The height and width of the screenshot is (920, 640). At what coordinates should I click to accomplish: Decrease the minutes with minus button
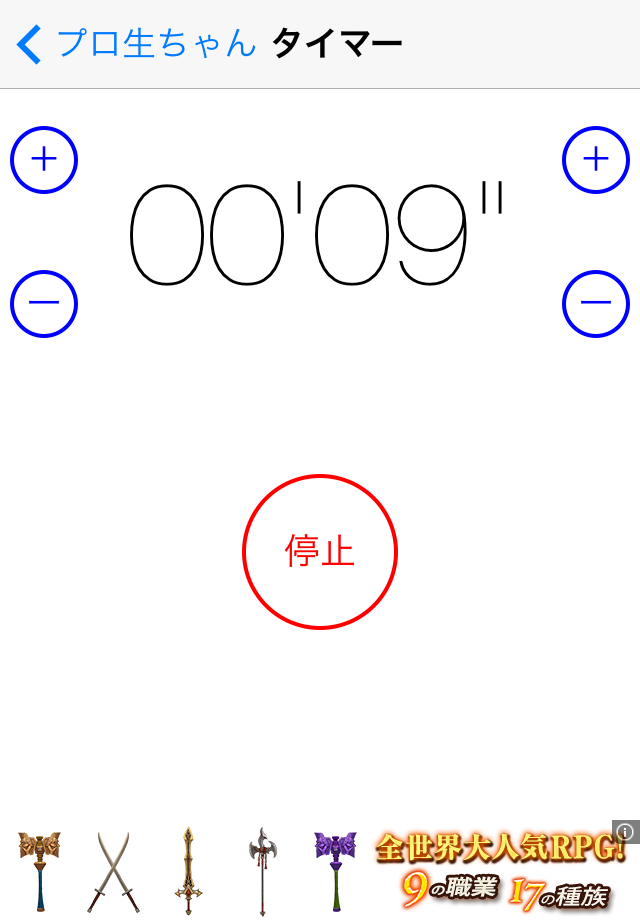44,303
